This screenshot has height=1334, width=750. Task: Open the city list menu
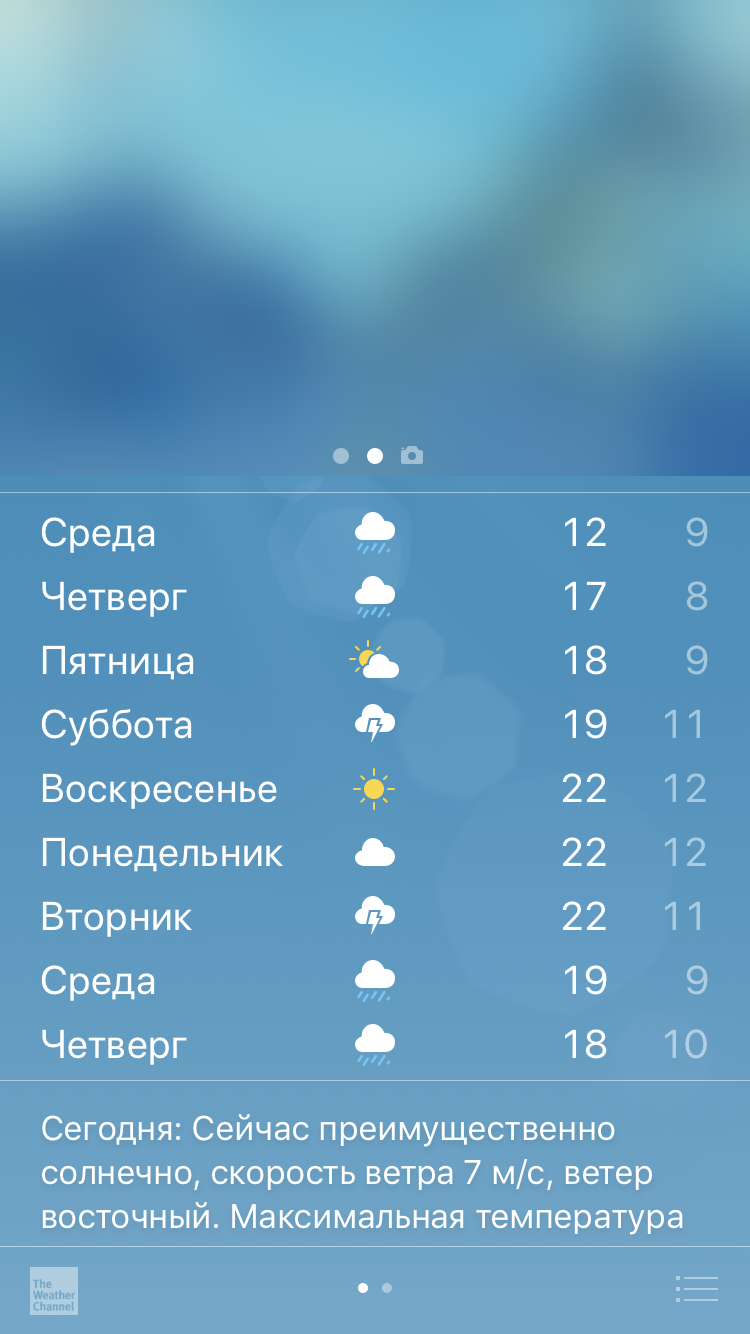click(x=697, y=1289)
